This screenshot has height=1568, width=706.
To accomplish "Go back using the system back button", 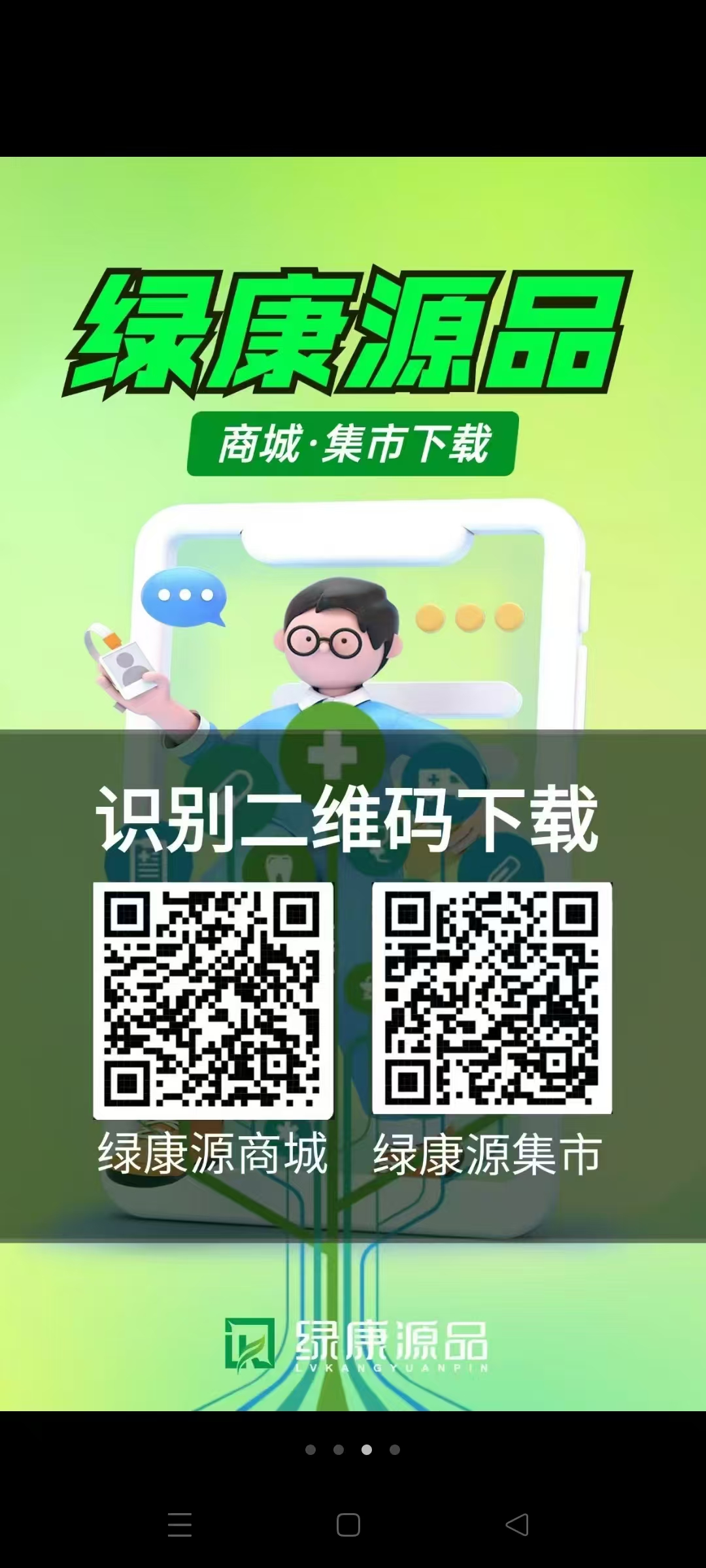I will pyautogui.click(x=517, y=1524).
